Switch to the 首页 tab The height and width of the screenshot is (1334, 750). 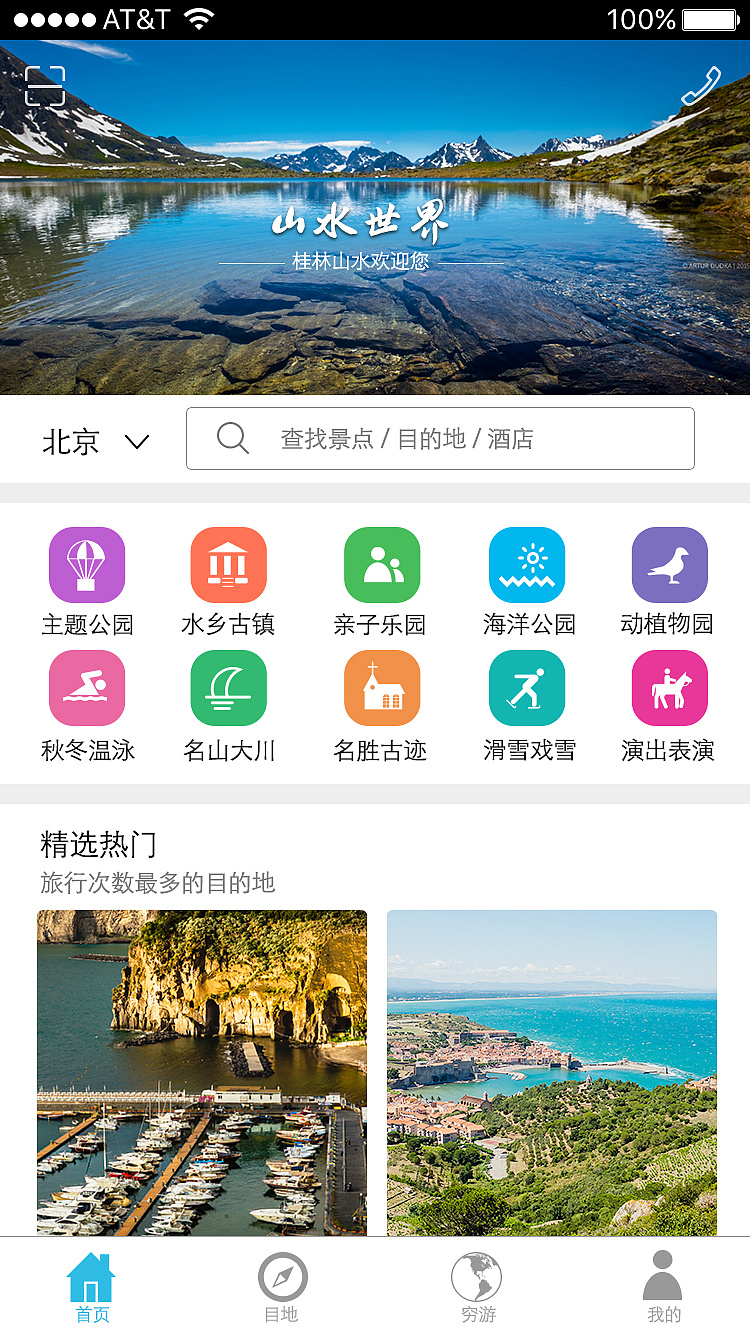[92, 1288]
